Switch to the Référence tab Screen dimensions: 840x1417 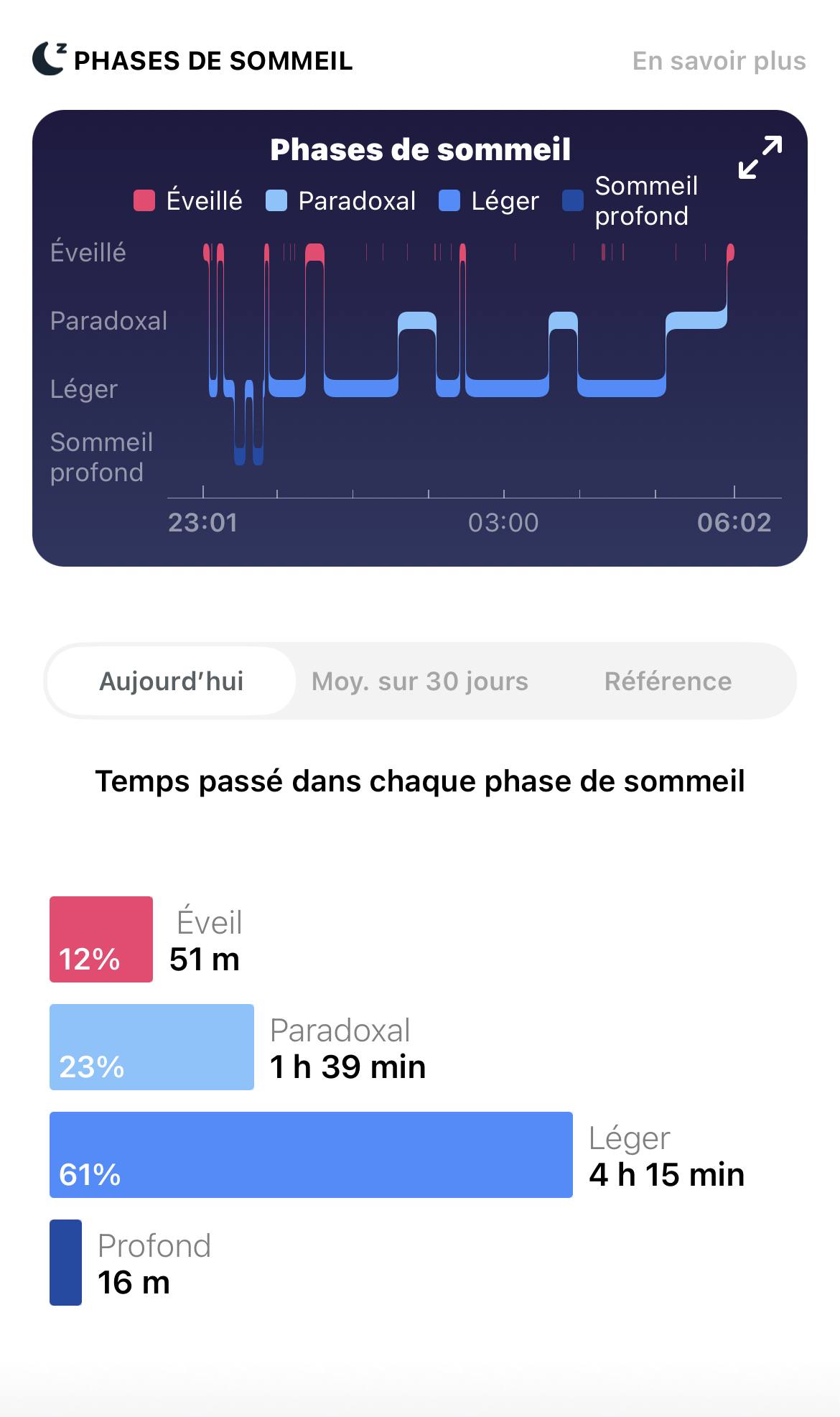(668, 681)
